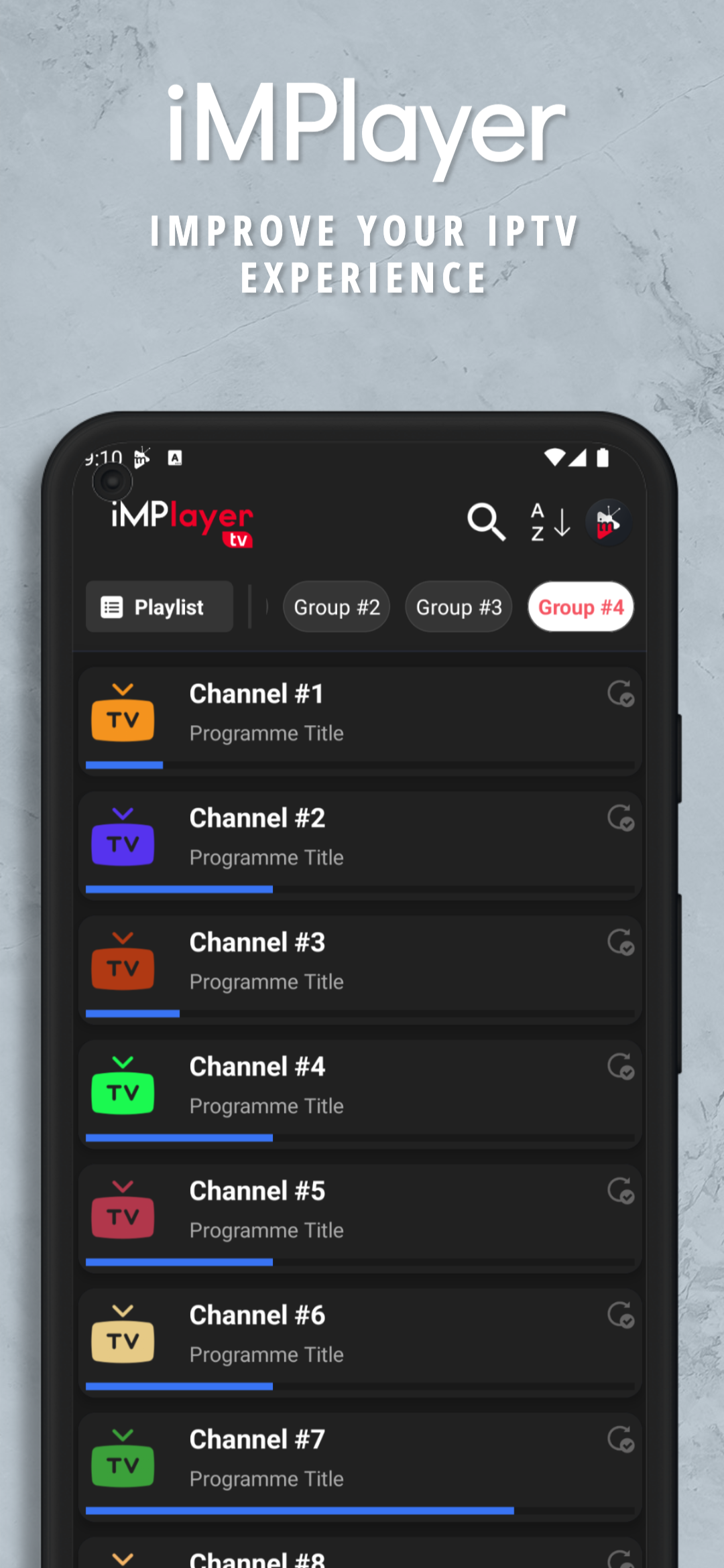Switch to the Group #2 tab
Image resolution: width=724 pixels, height=1568 pixels.
pyautogui.click(x=336, y=606)
